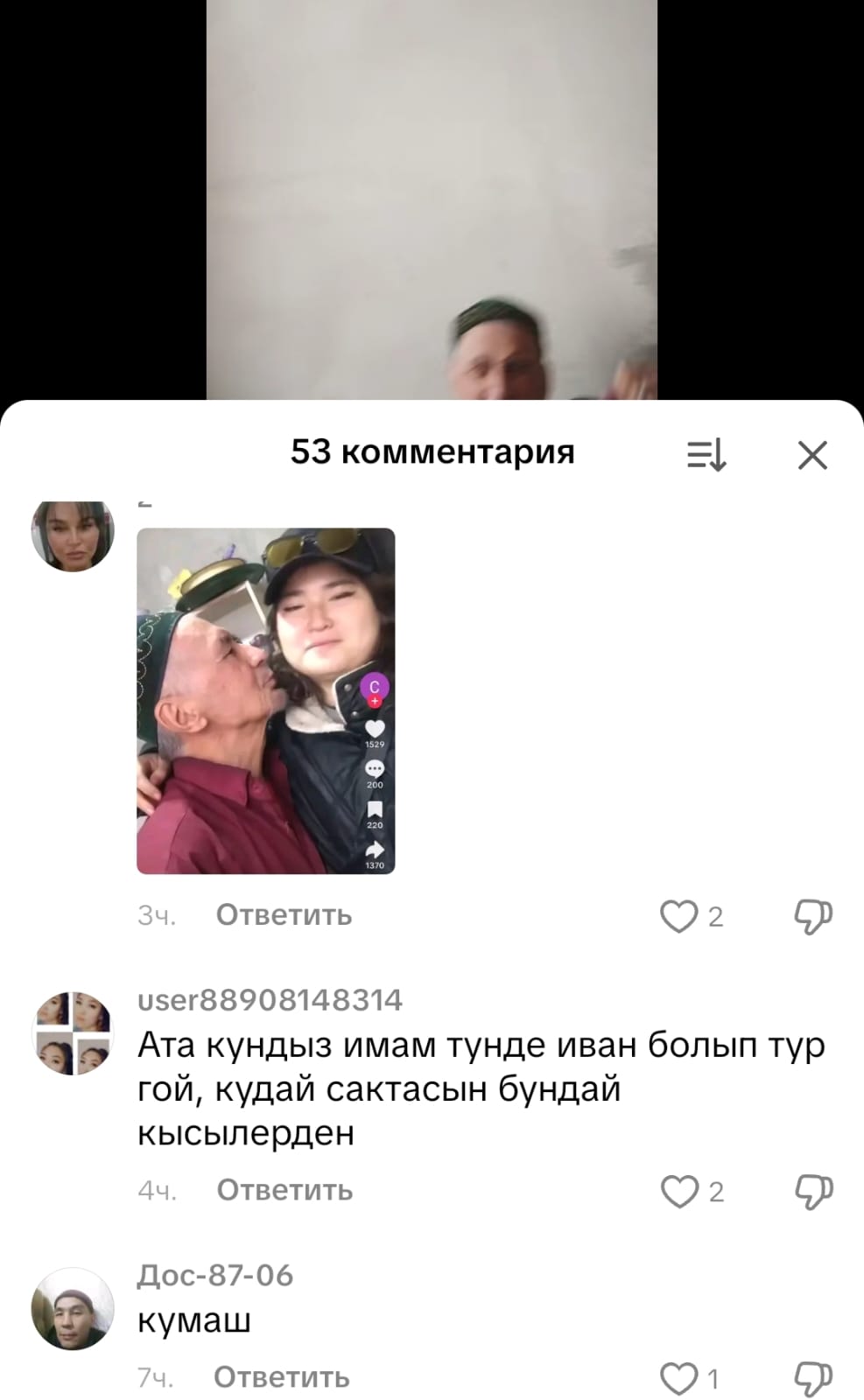View the avatar of user88908148314
The height and width of the screenshot is (1400, 864).
(x=73, y=1032)
